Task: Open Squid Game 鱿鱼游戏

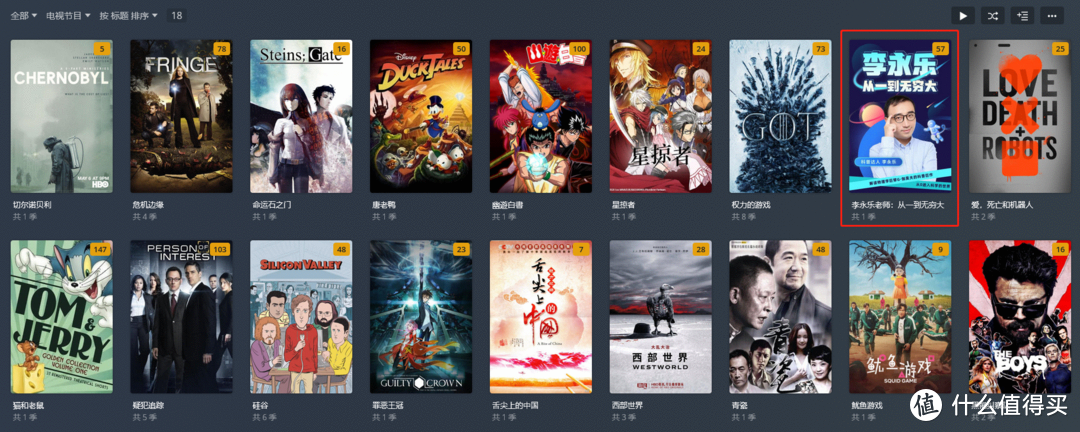Action: 900,317
